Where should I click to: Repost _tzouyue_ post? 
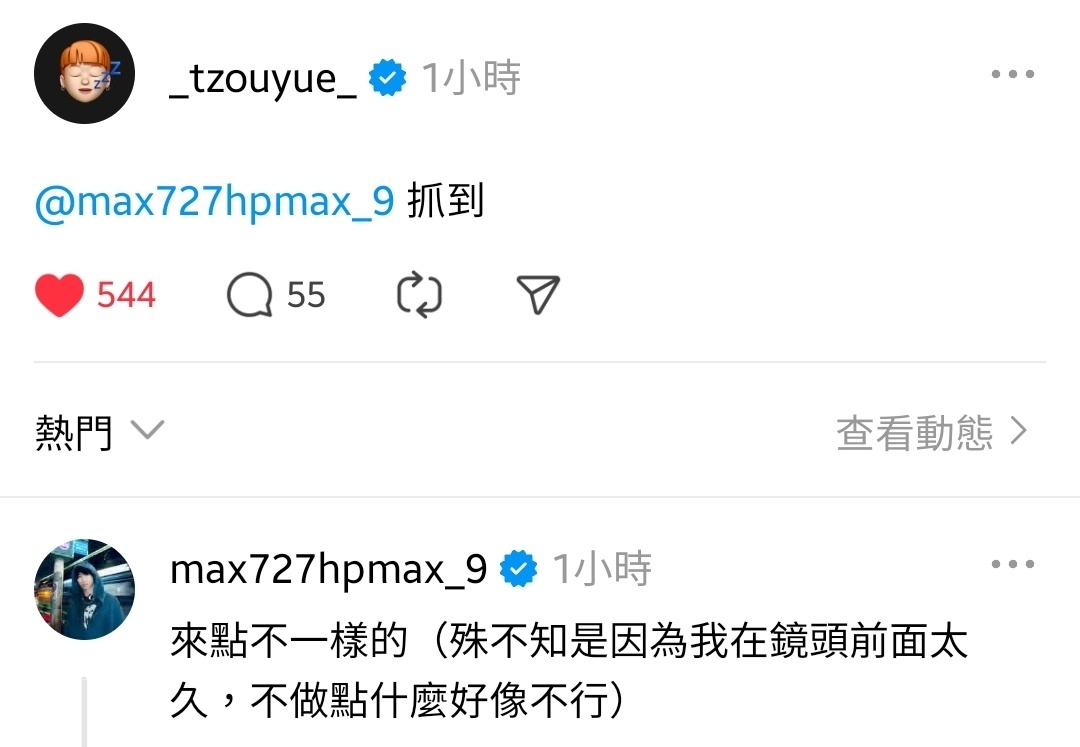(x=419, y=296)
